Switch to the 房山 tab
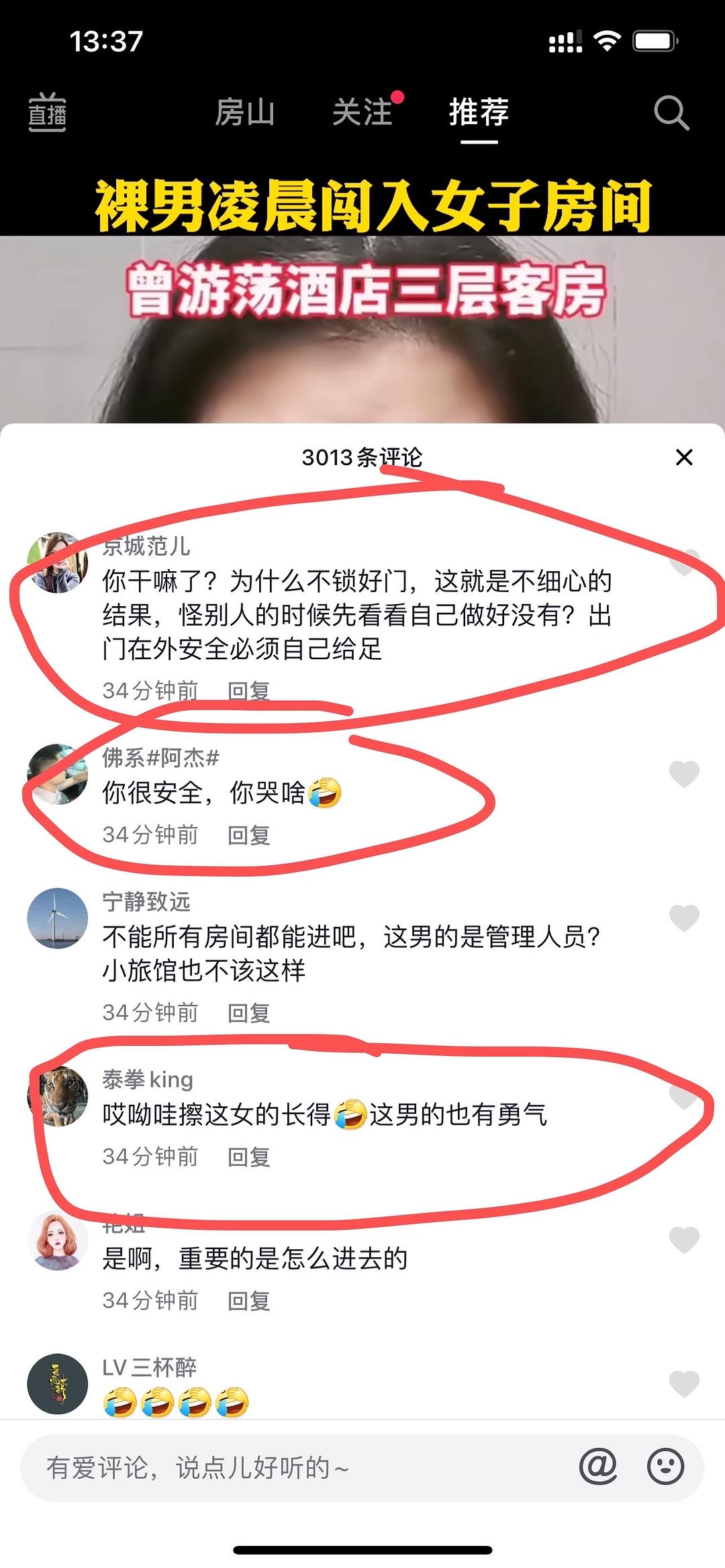 pos(245,112)
